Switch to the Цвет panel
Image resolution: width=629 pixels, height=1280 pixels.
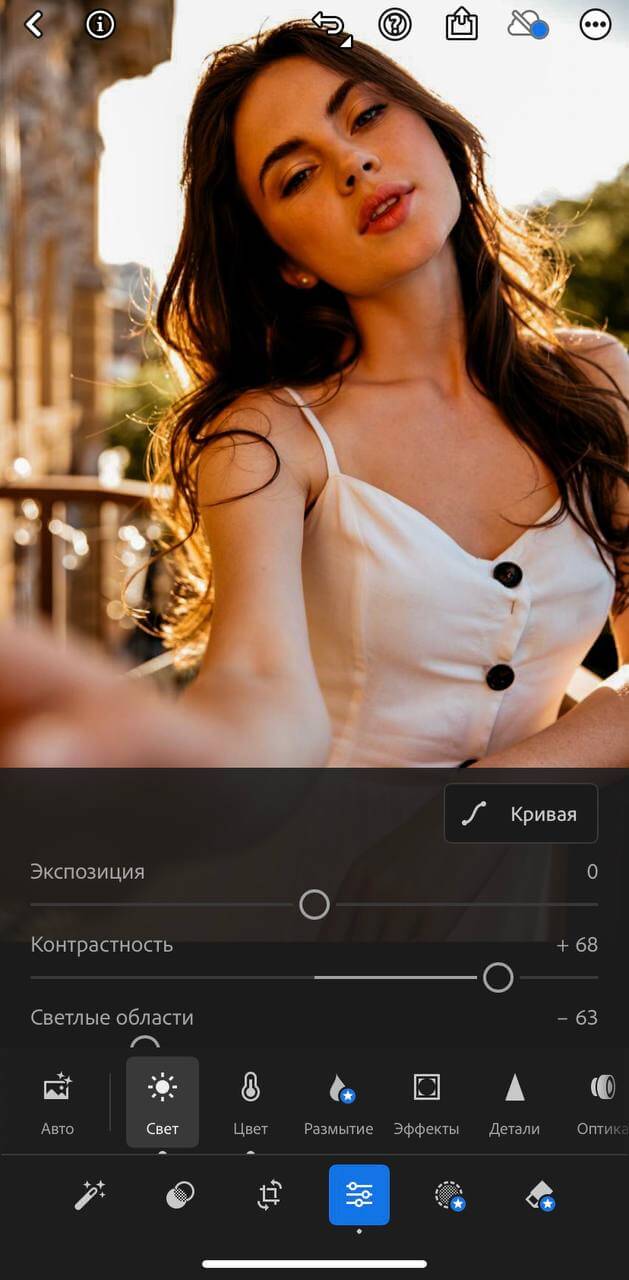tap(250, 1103)
